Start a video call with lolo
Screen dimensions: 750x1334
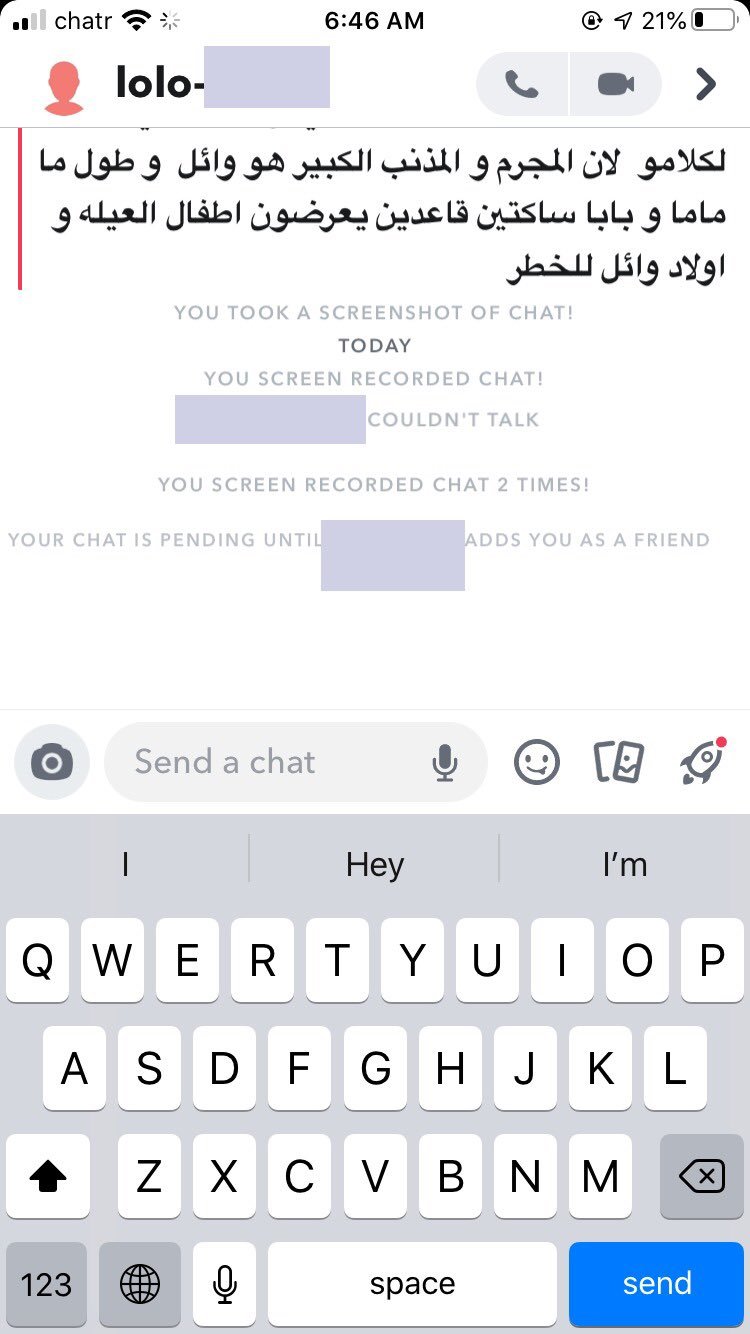pos(616,85)
